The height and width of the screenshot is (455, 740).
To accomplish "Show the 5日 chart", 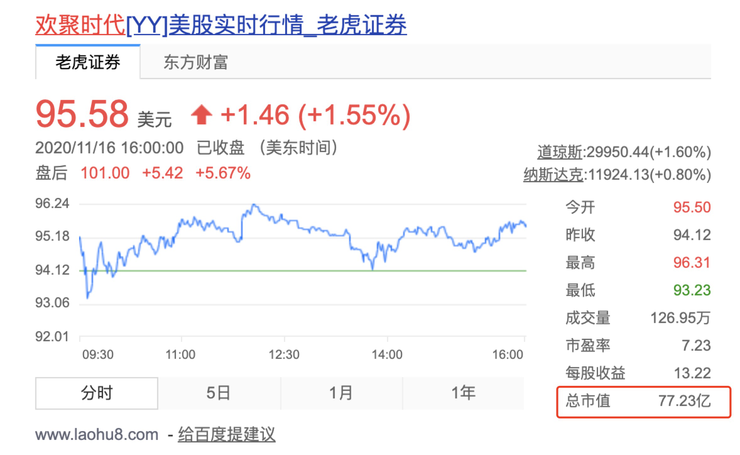I will [219, 393].
